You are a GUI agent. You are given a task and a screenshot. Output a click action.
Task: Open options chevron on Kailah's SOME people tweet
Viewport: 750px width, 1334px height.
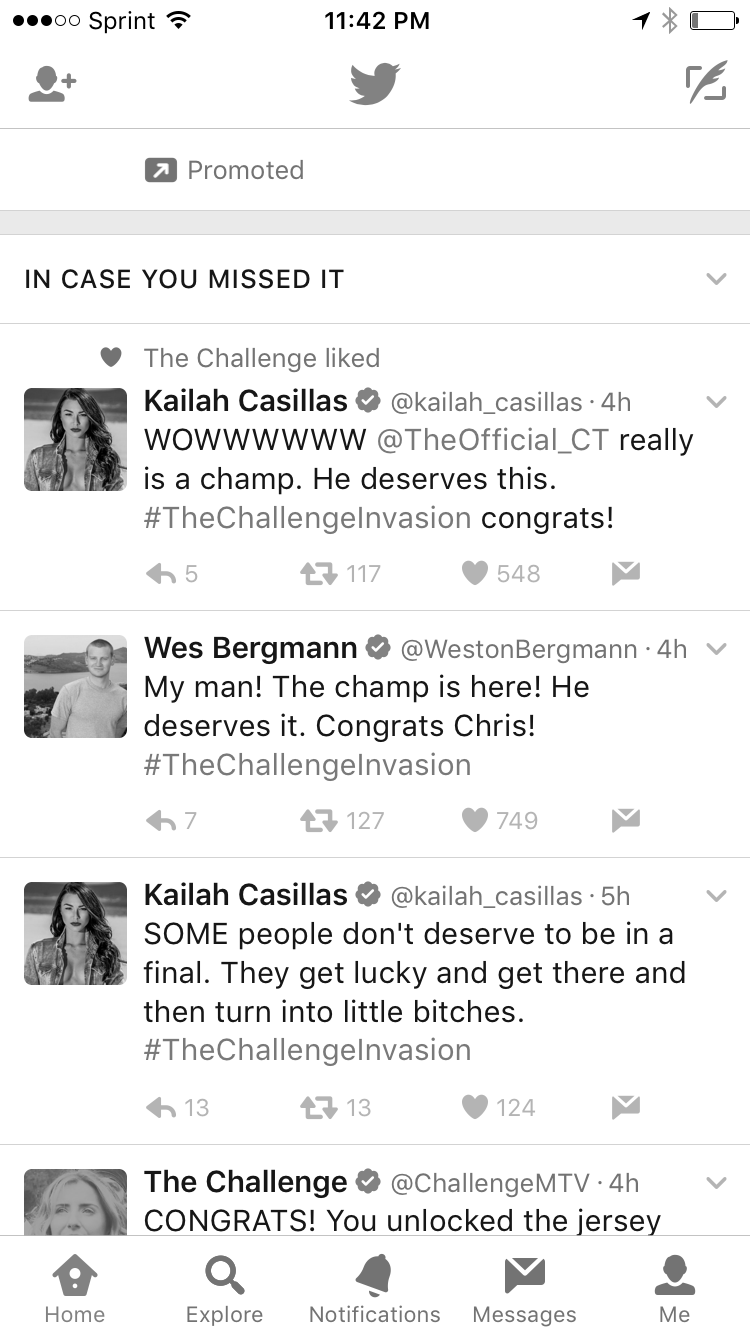[x=716, y=896]
